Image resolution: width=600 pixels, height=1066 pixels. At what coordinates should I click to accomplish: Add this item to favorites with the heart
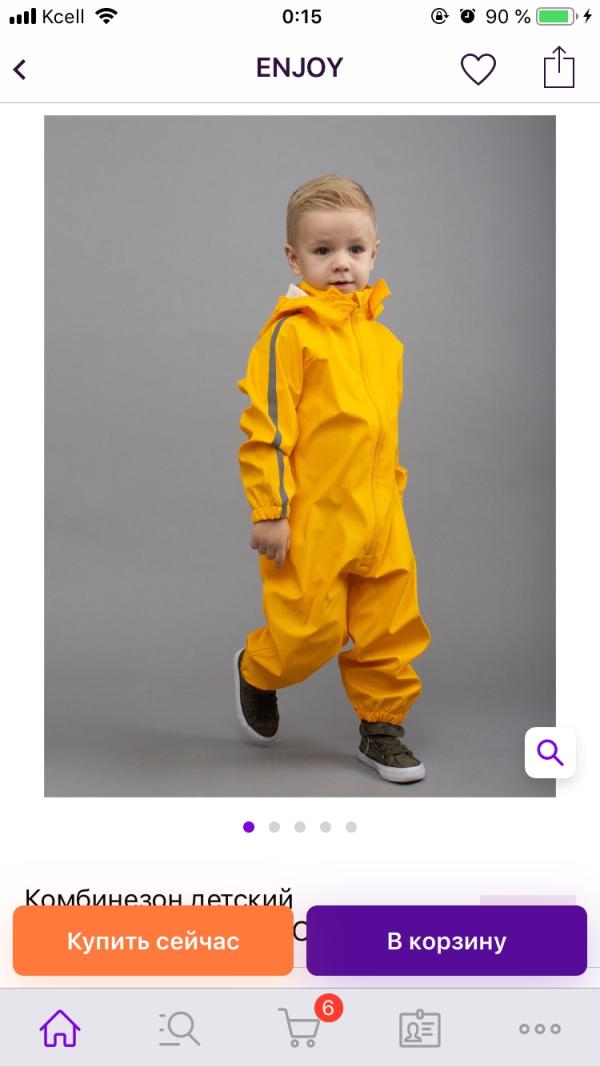pos(478,69)
